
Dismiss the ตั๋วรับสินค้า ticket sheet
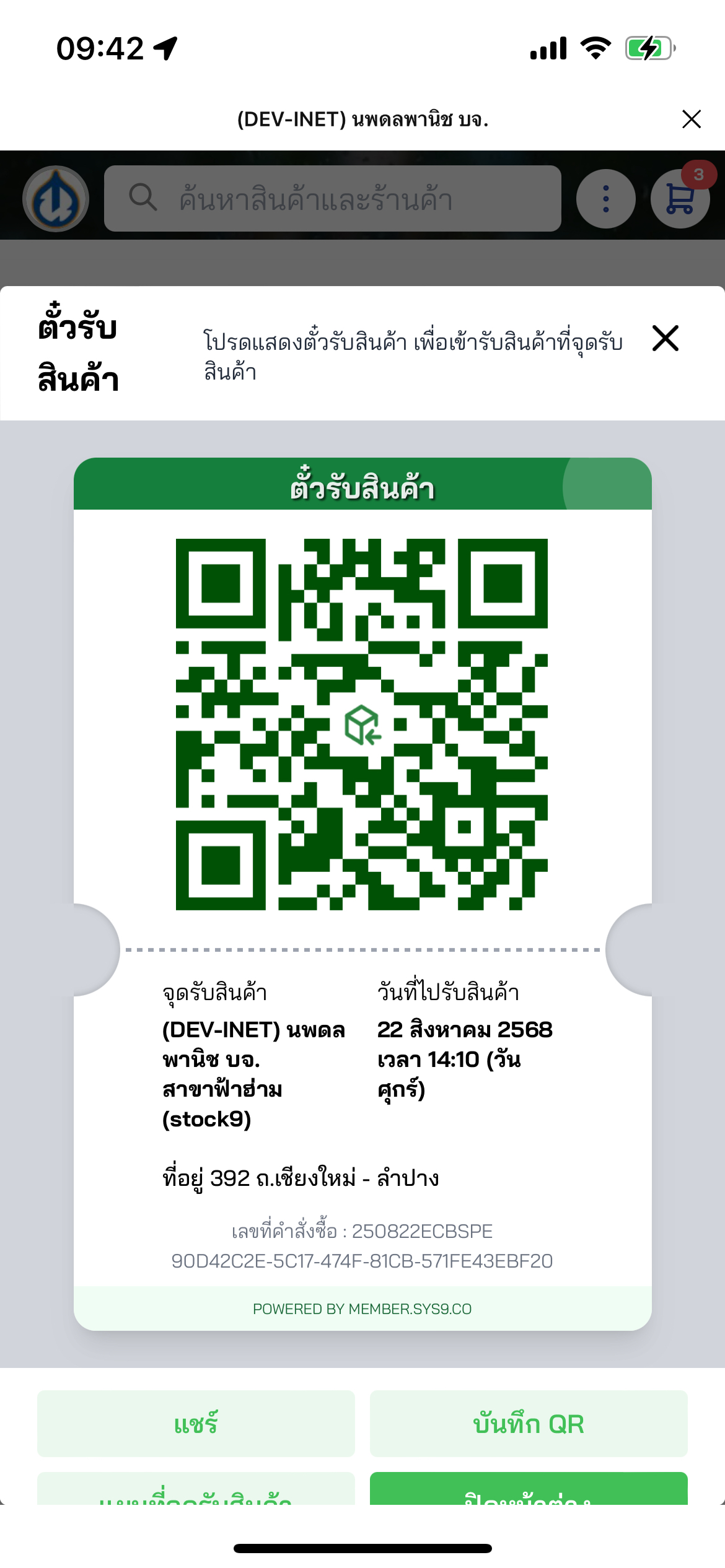[666, 339]
